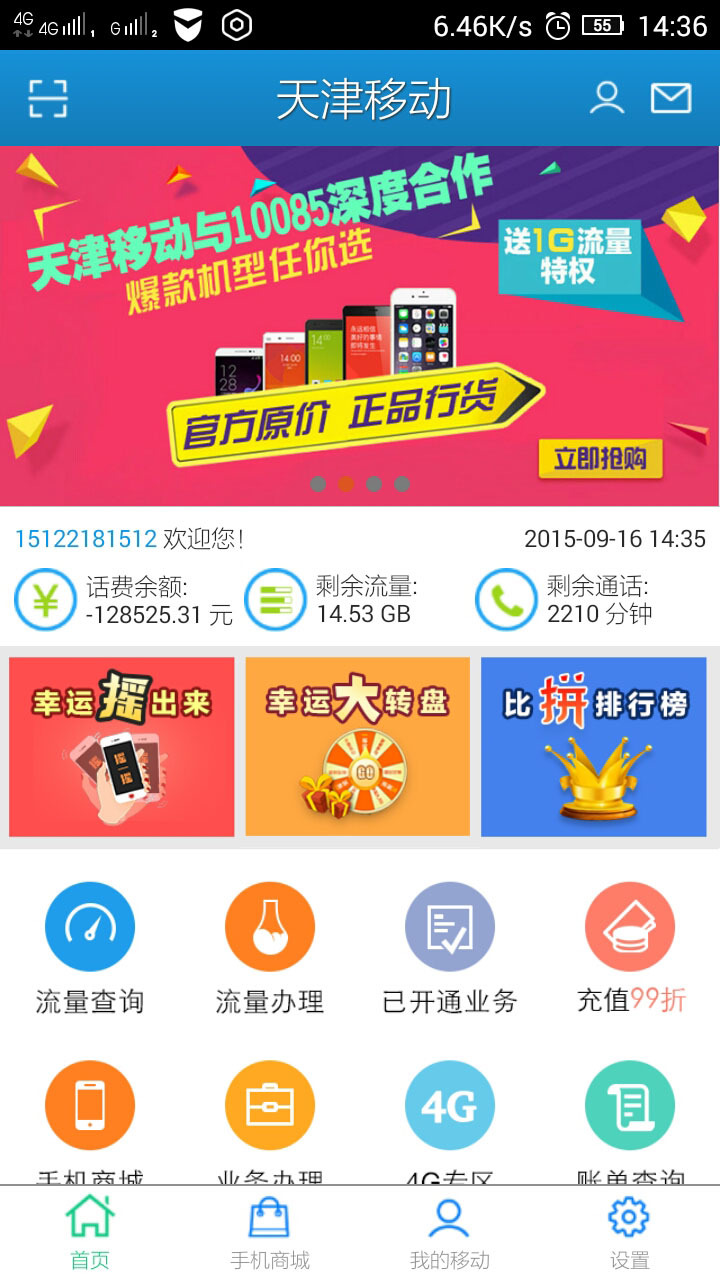Open the user profile icon
The image size is (720, 1280).
click(x=606, y=98)
